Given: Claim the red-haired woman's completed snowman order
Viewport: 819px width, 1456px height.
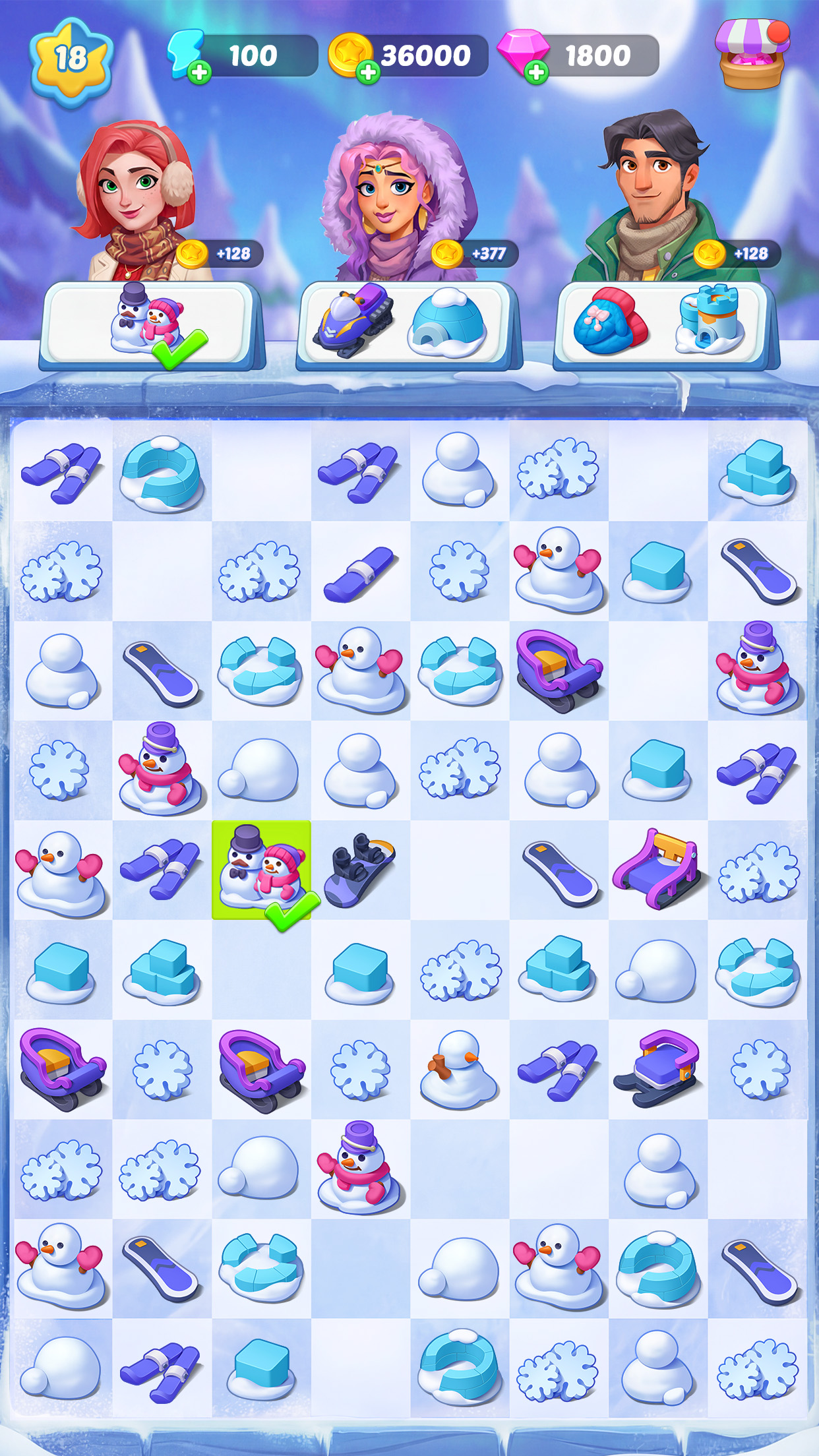Looking at the screenshot, I should (x=151, y=326).
